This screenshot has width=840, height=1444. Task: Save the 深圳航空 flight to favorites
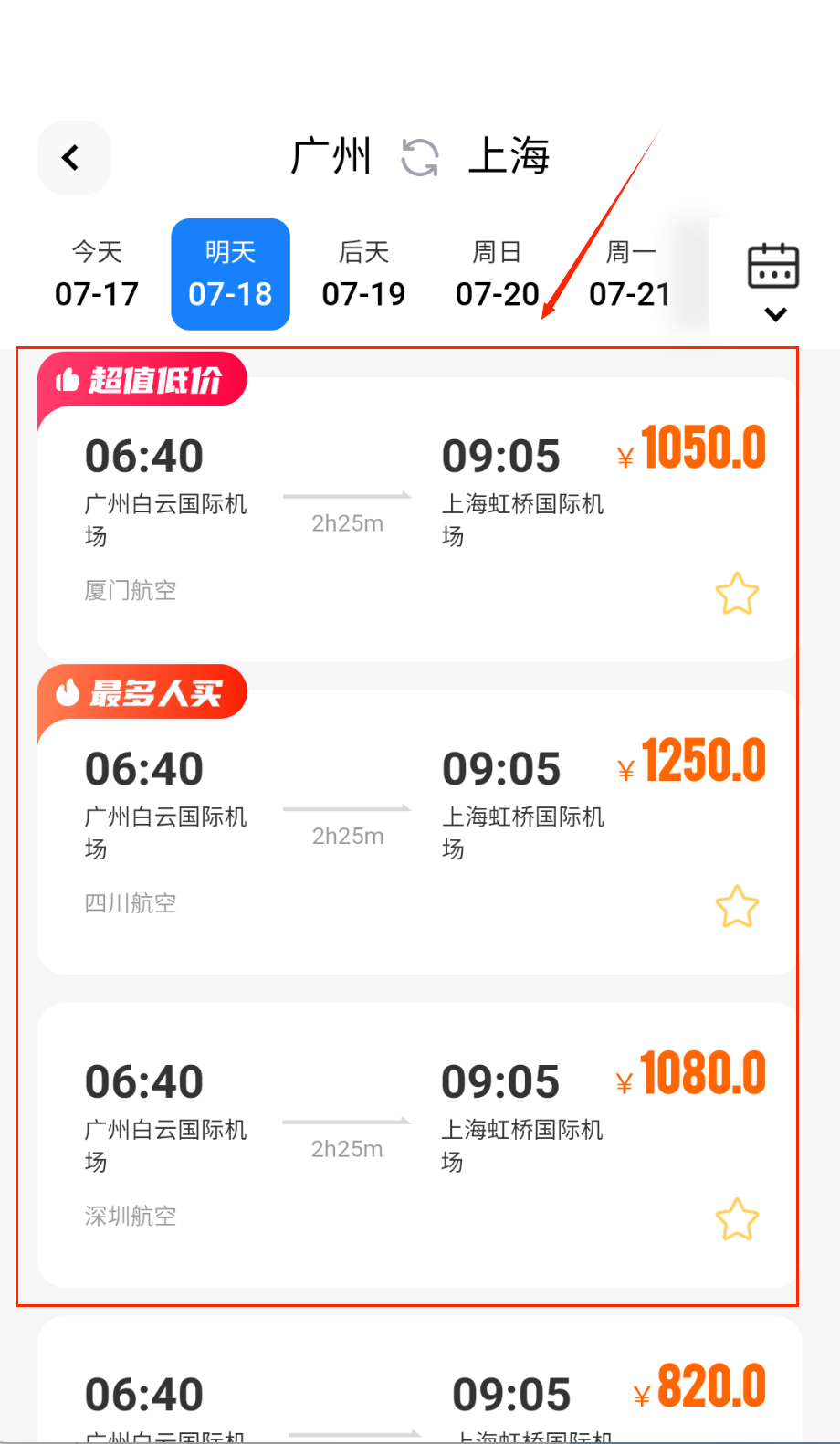pyautogui.click(x=737, y=1219)
